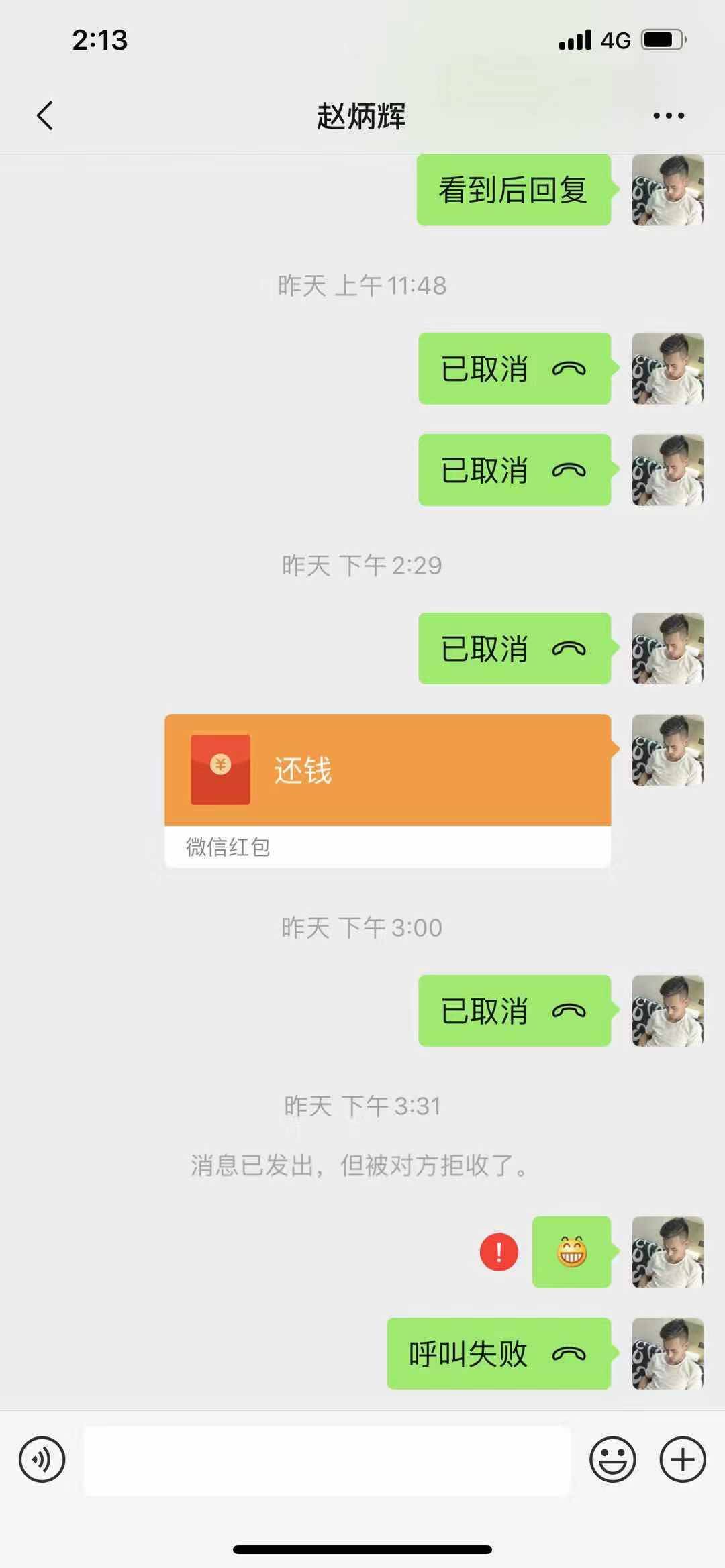The height and width of the screenshot is (1568, 725).
Task: Go back from 赵炳辉 chat
Action: coord(45,115)
